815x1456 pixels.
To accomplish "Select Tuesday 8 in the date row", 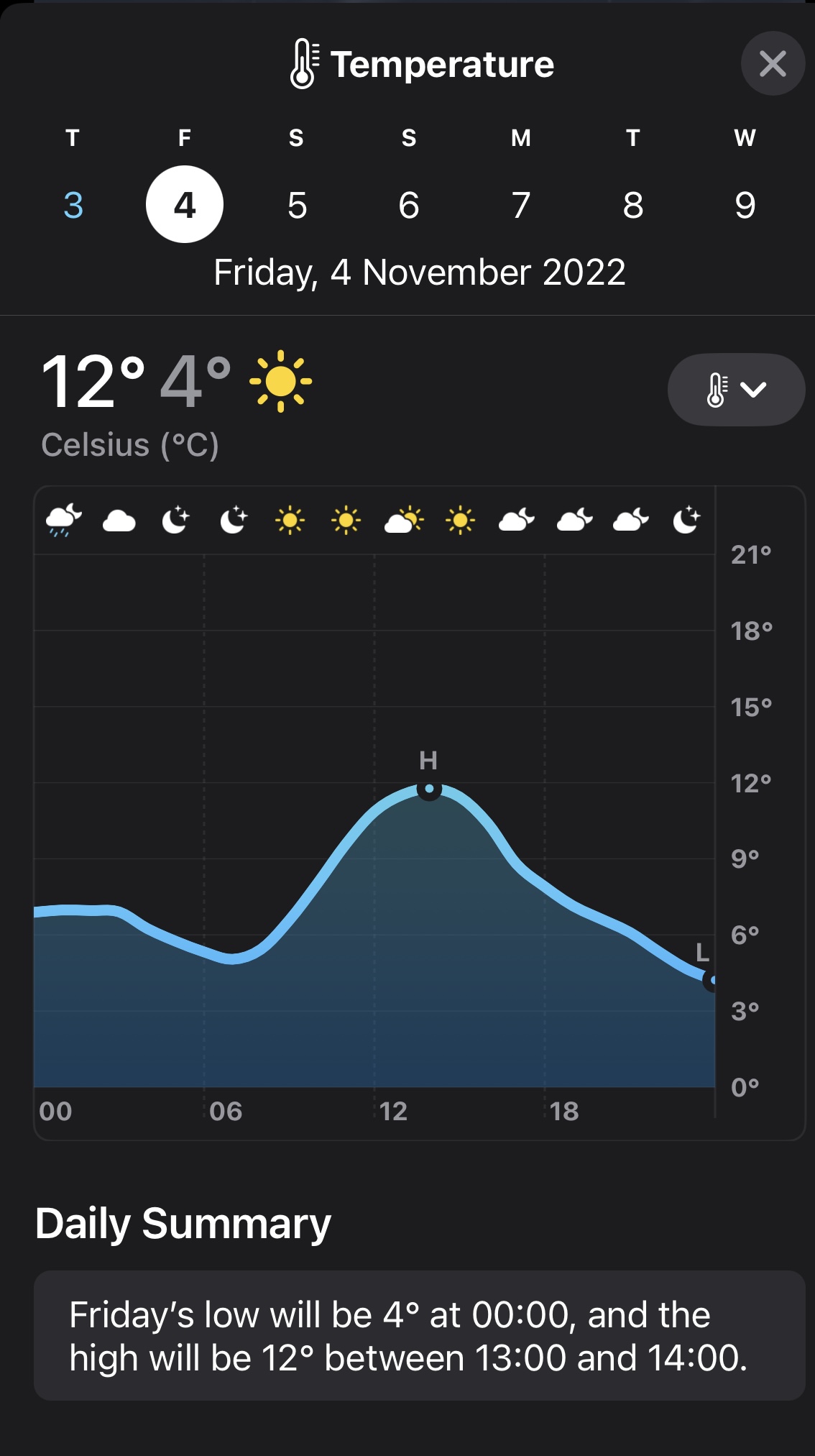I will 632,205.
